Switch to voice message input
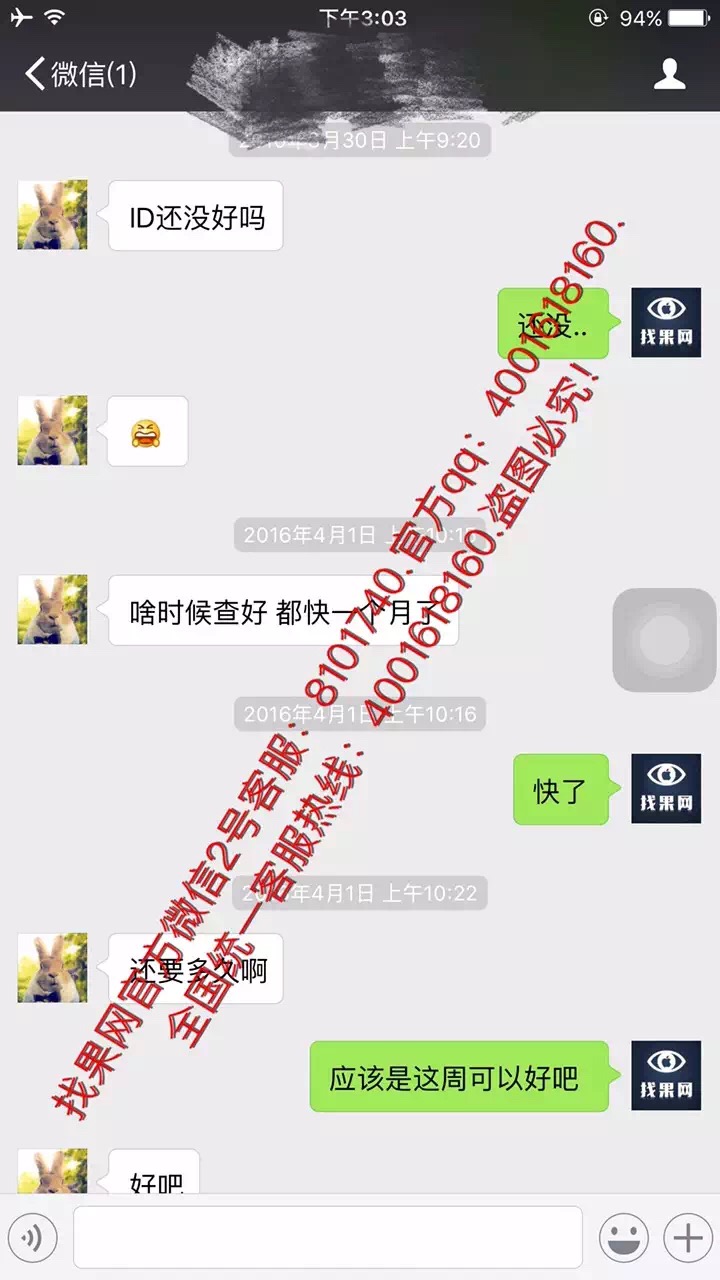Screen dimensions: 720x1280 point(32,1238)
